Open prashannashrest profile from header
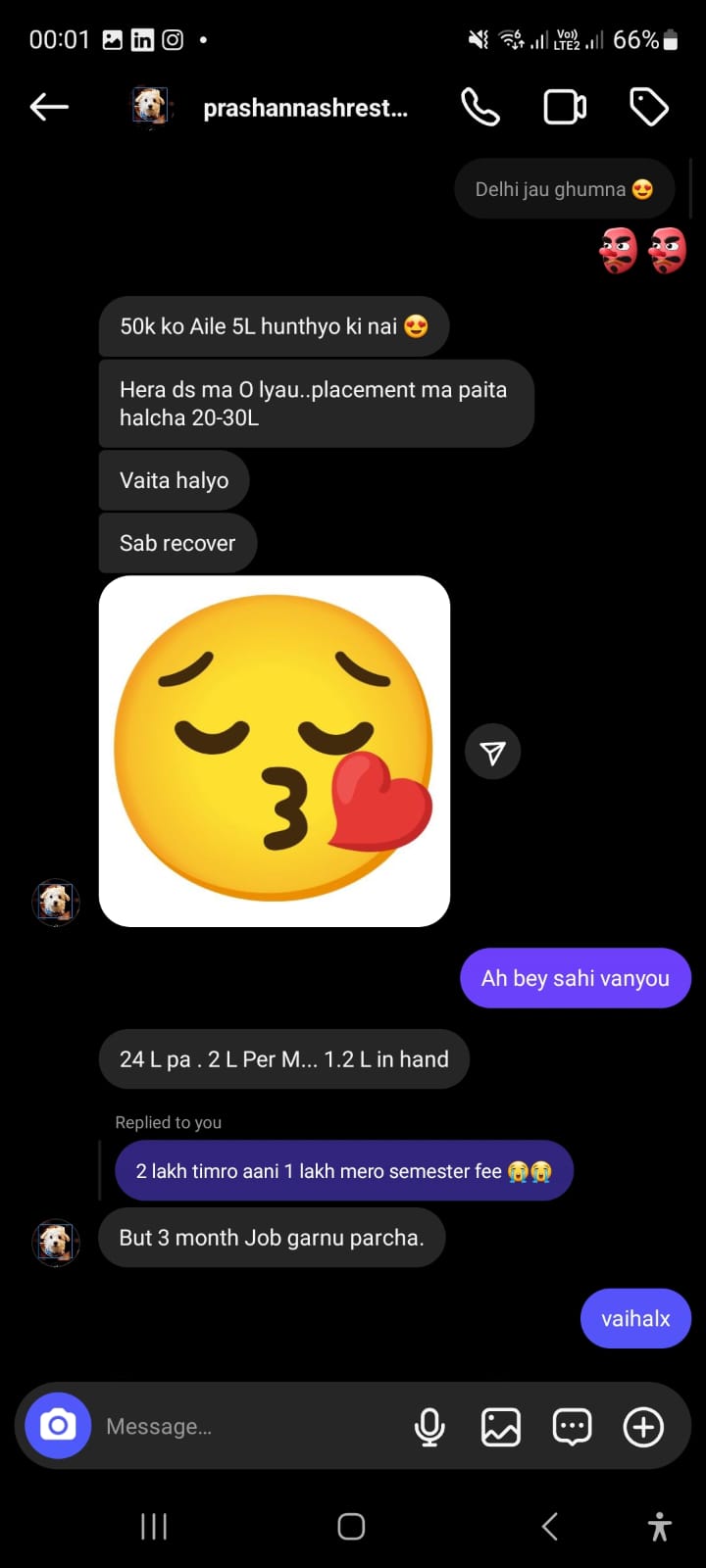 point(304,108)
